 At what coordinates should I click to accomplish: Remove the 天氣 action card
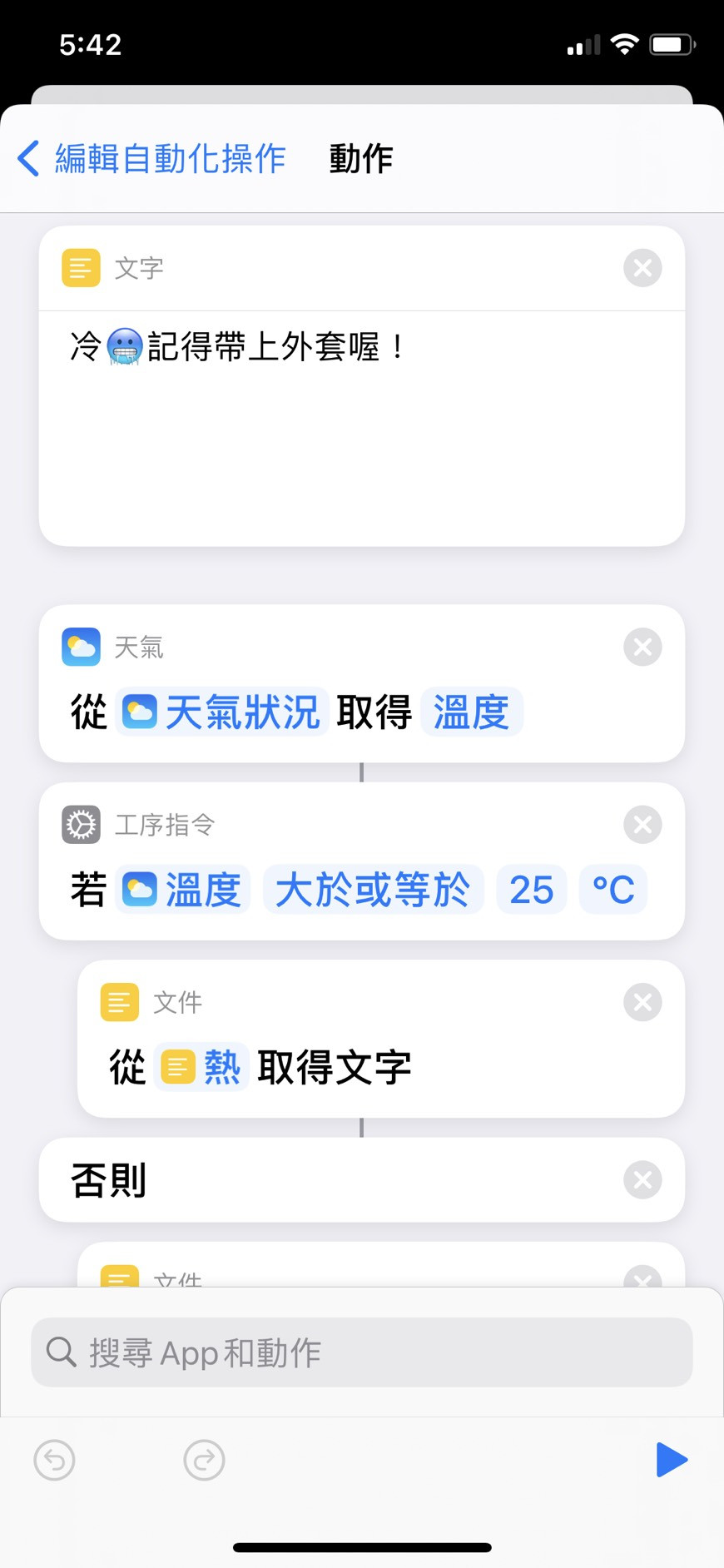pos(642,647)
